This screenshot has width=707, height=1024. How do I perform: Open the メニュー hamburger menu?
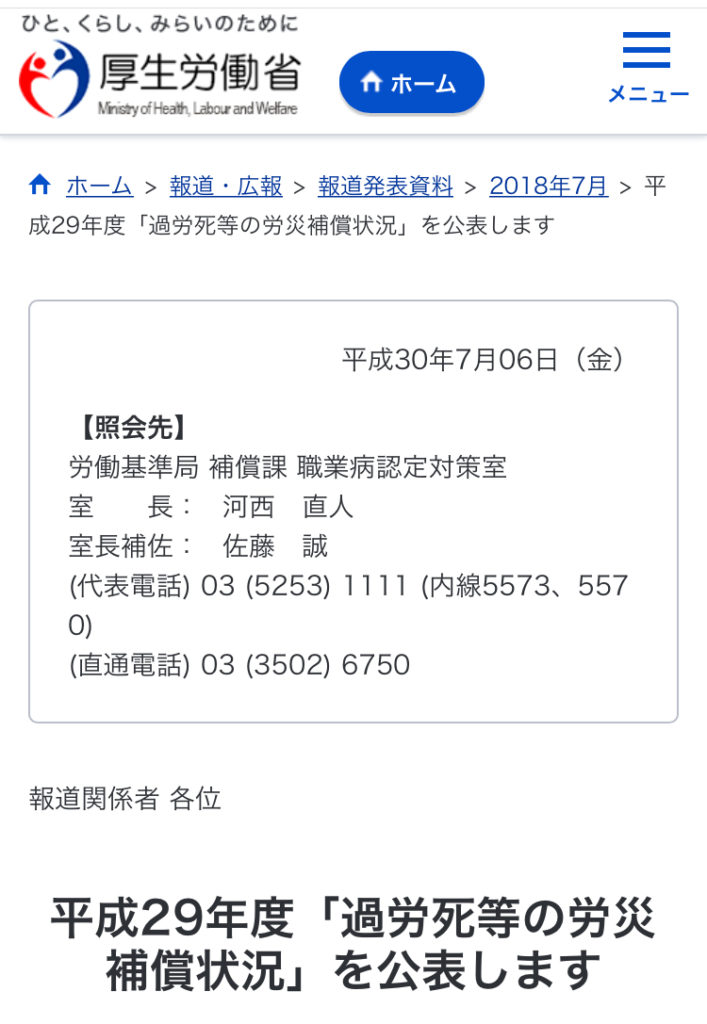point(647,68)
